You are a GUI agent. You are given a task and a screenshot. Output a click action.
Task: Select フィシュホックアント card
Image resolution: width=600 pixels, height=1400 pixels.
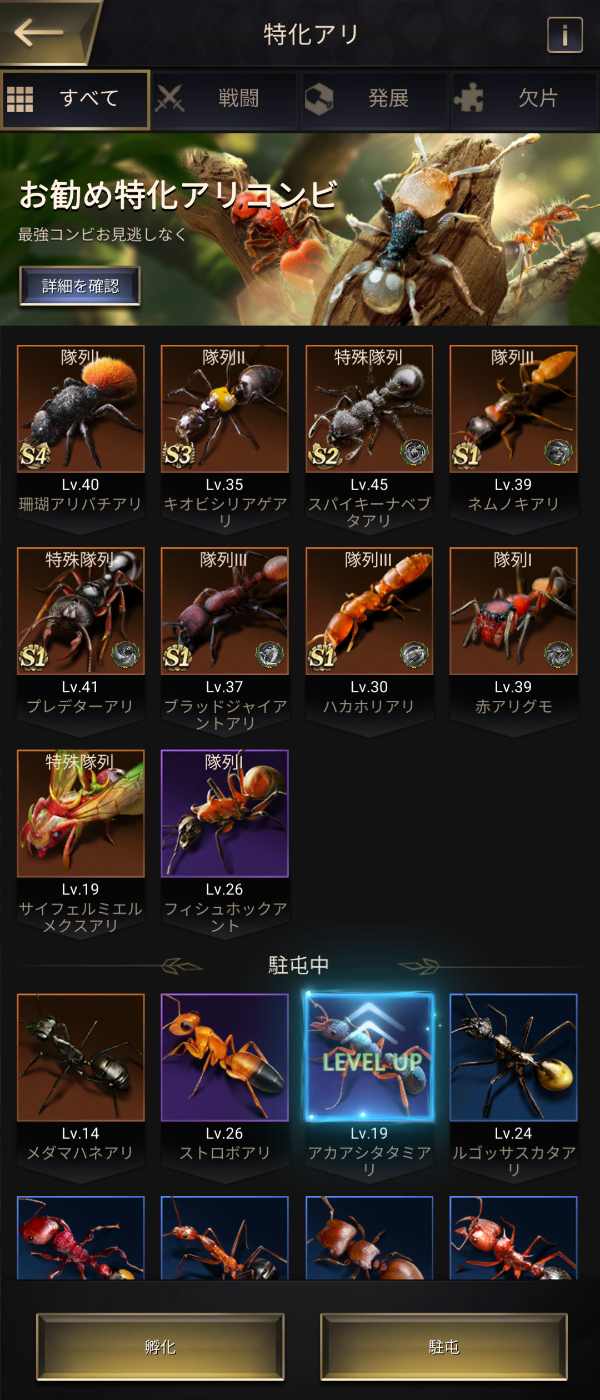(225, 814)
